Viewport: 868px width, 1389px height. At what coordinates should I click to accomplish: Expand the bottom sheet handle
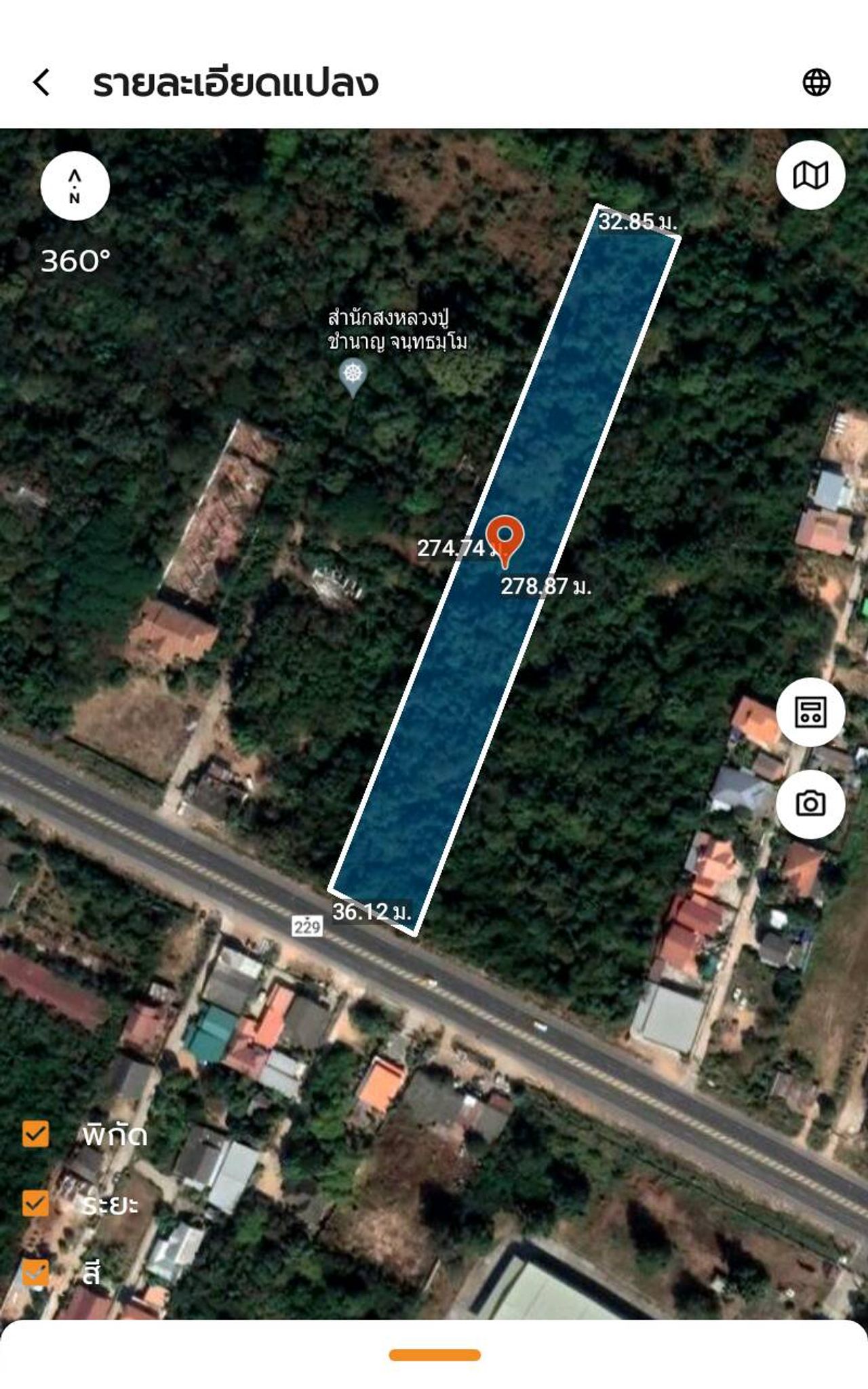click(435, 1355)
